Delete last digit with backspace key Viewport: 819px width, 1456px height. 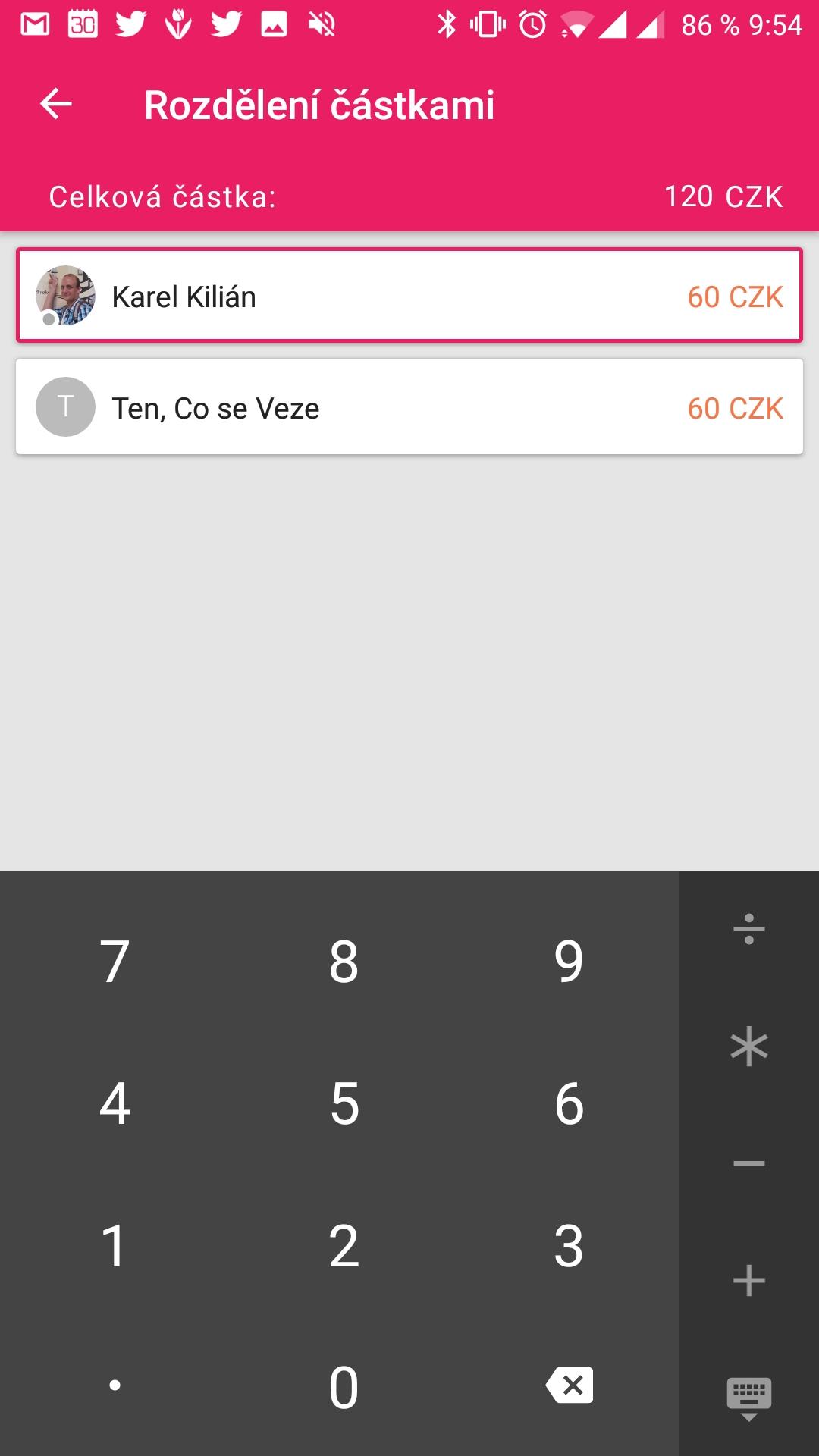(569, 1385)
